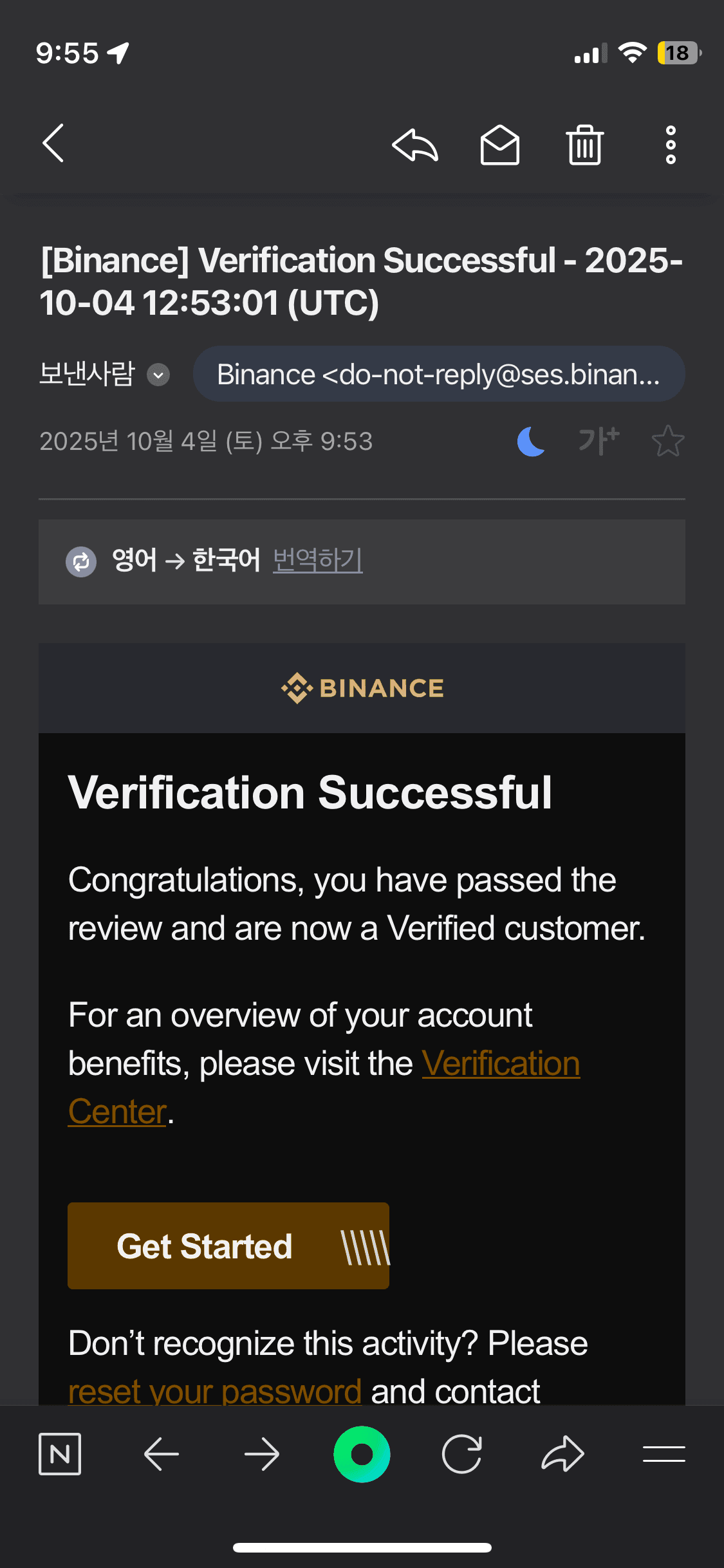Viewport: 724px width, 1568px height.
Task: Open the sender address chip for Binance
Action: (x=440, y=374)
